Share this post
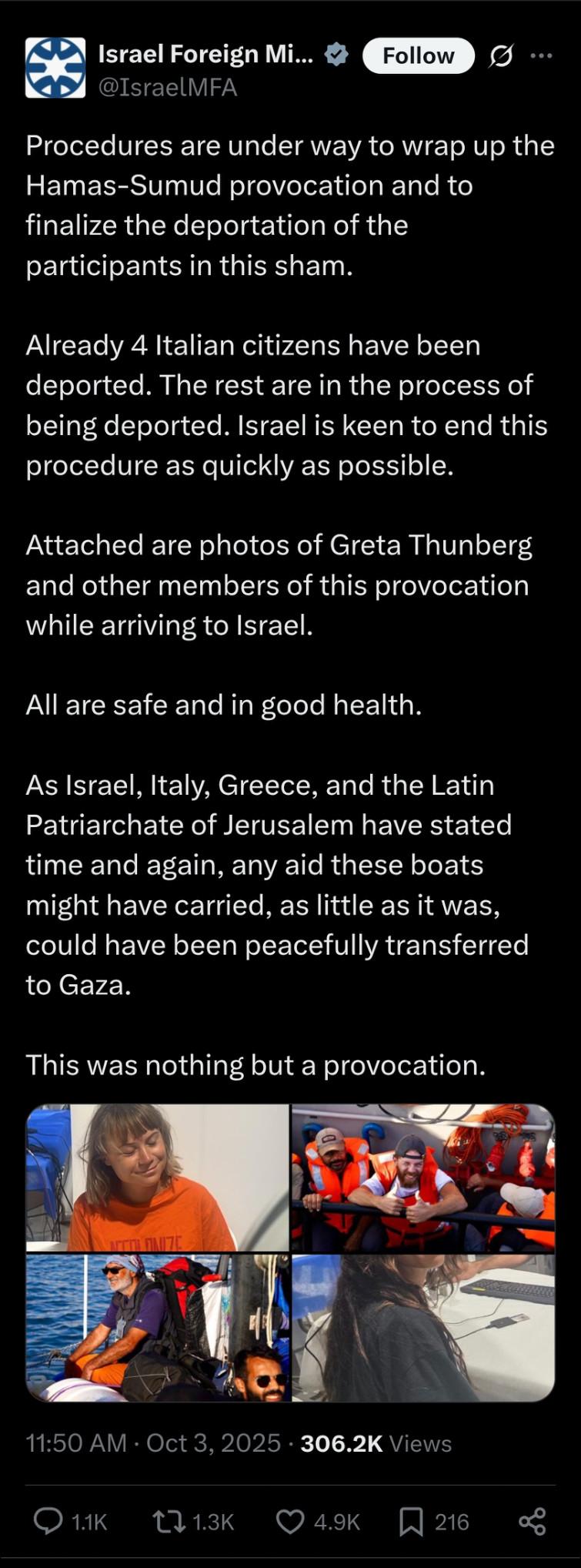This screenshot has height=1568, width=581. 532,1520
